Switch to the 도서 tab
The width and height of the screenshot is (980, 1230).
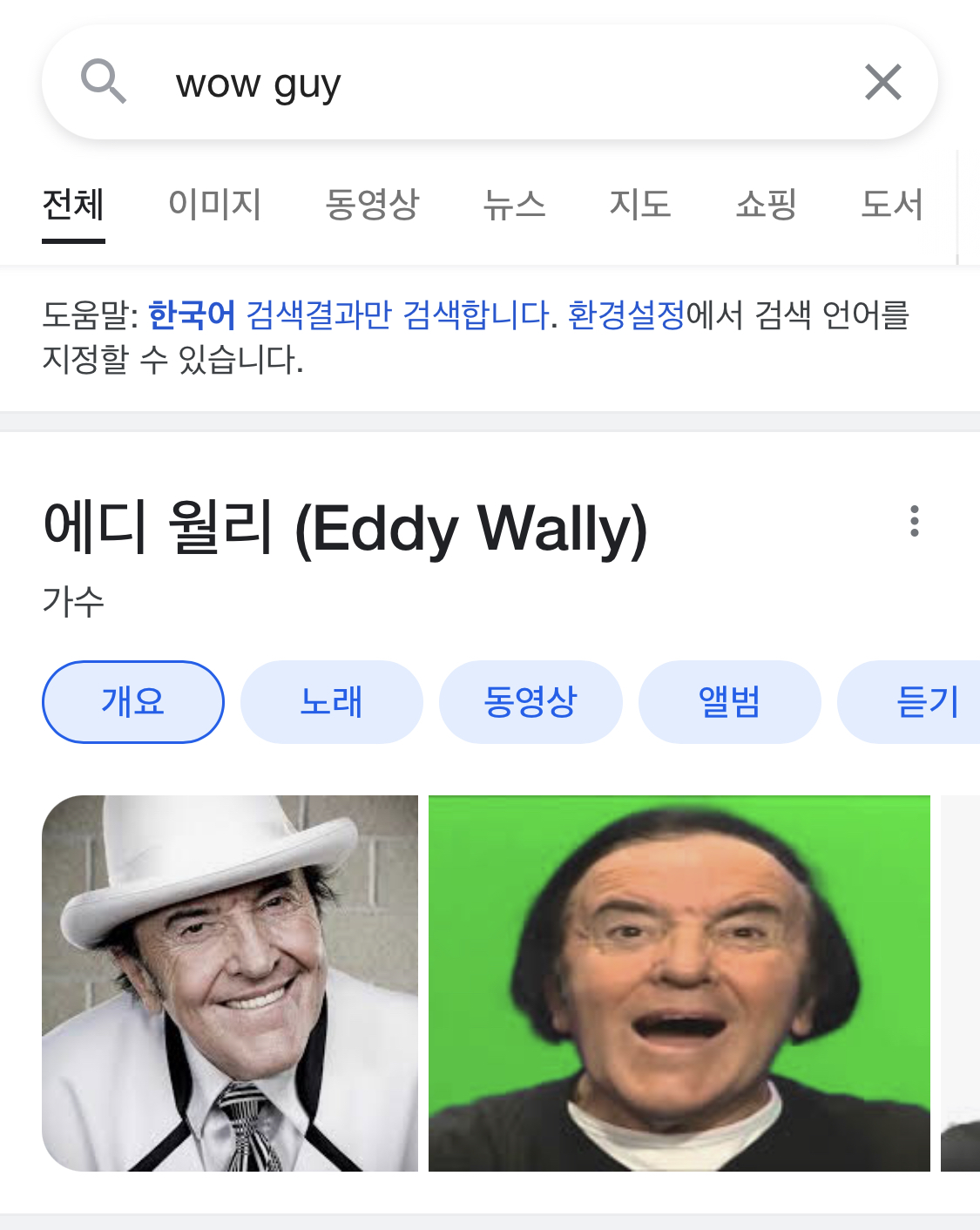891,205
